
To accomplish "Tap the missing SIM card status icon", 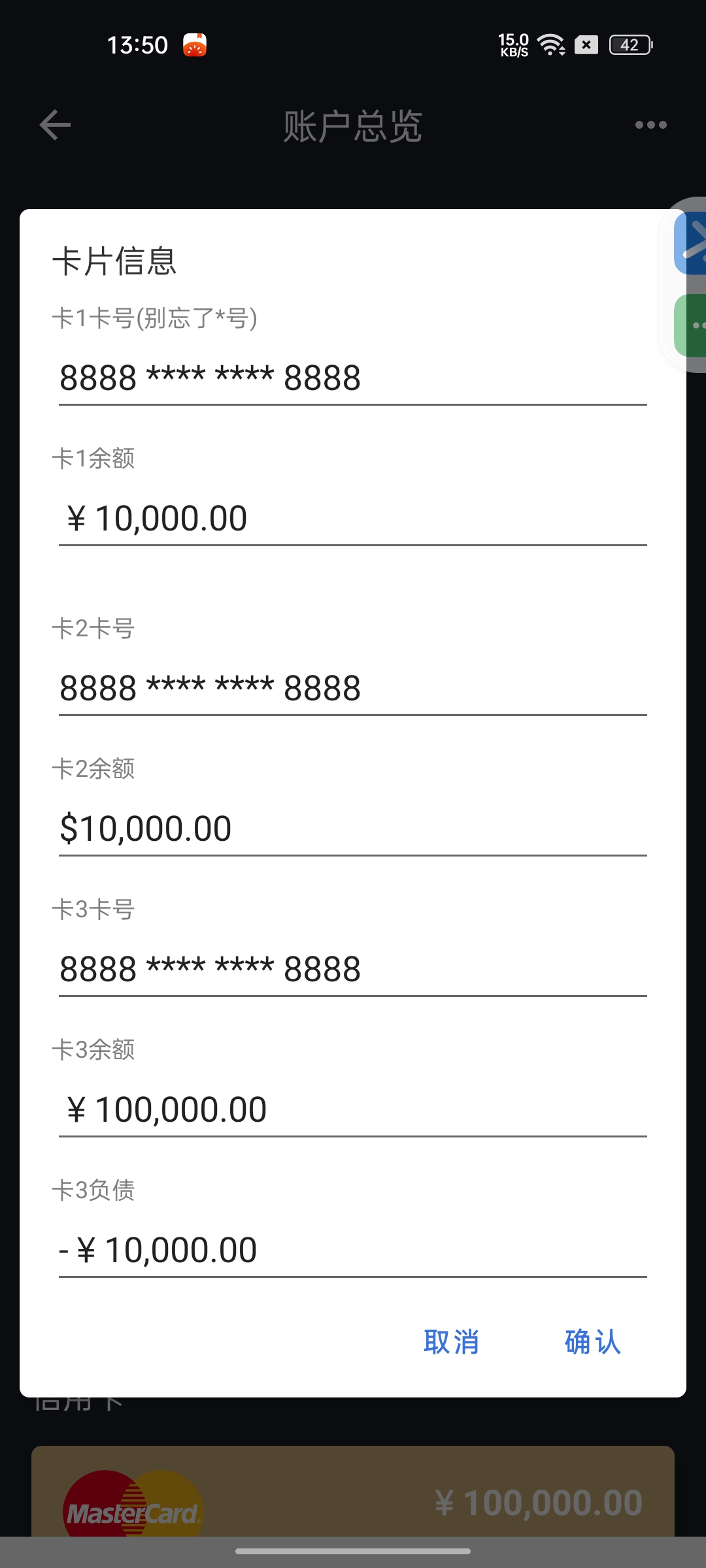I will point(586,44).
